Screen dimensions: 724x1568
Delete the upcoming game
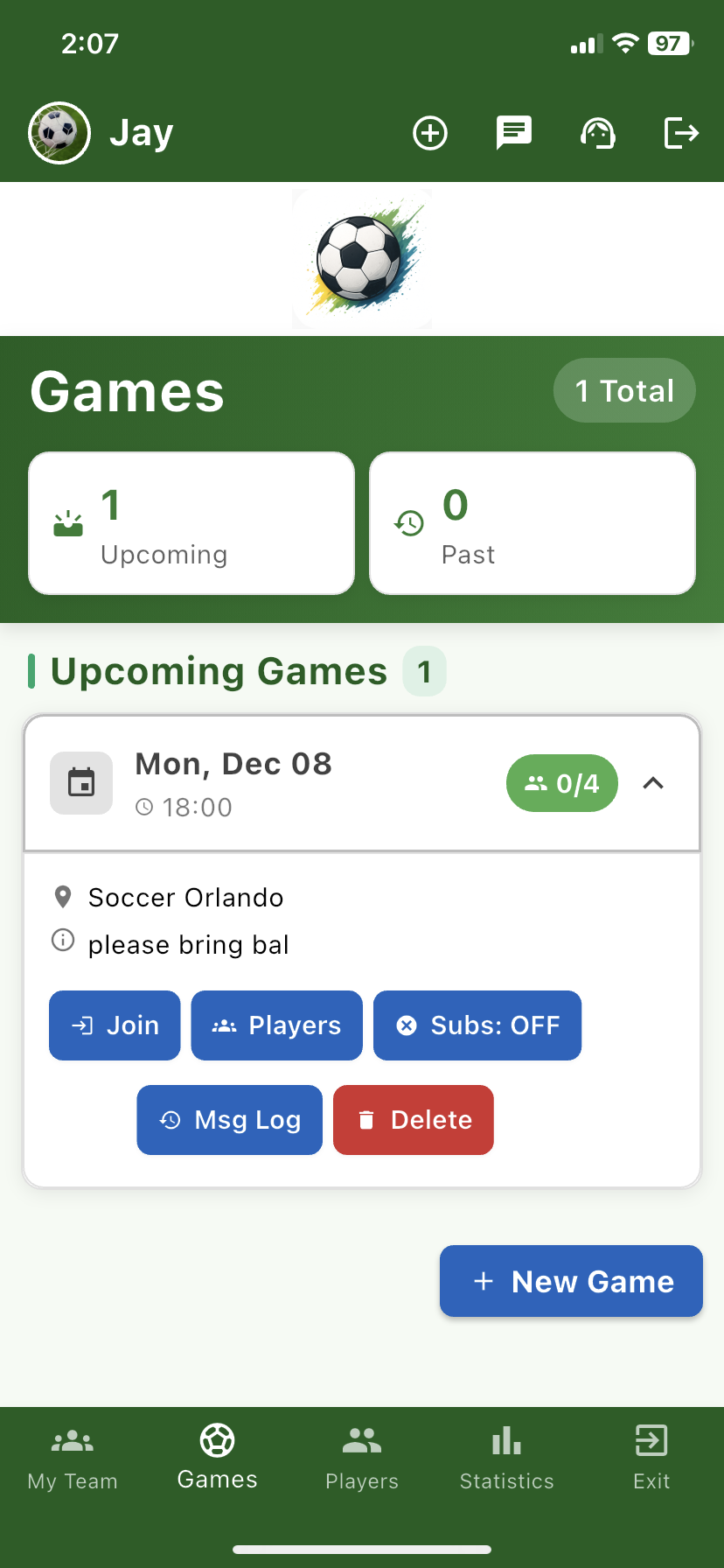coord(413,1120)
